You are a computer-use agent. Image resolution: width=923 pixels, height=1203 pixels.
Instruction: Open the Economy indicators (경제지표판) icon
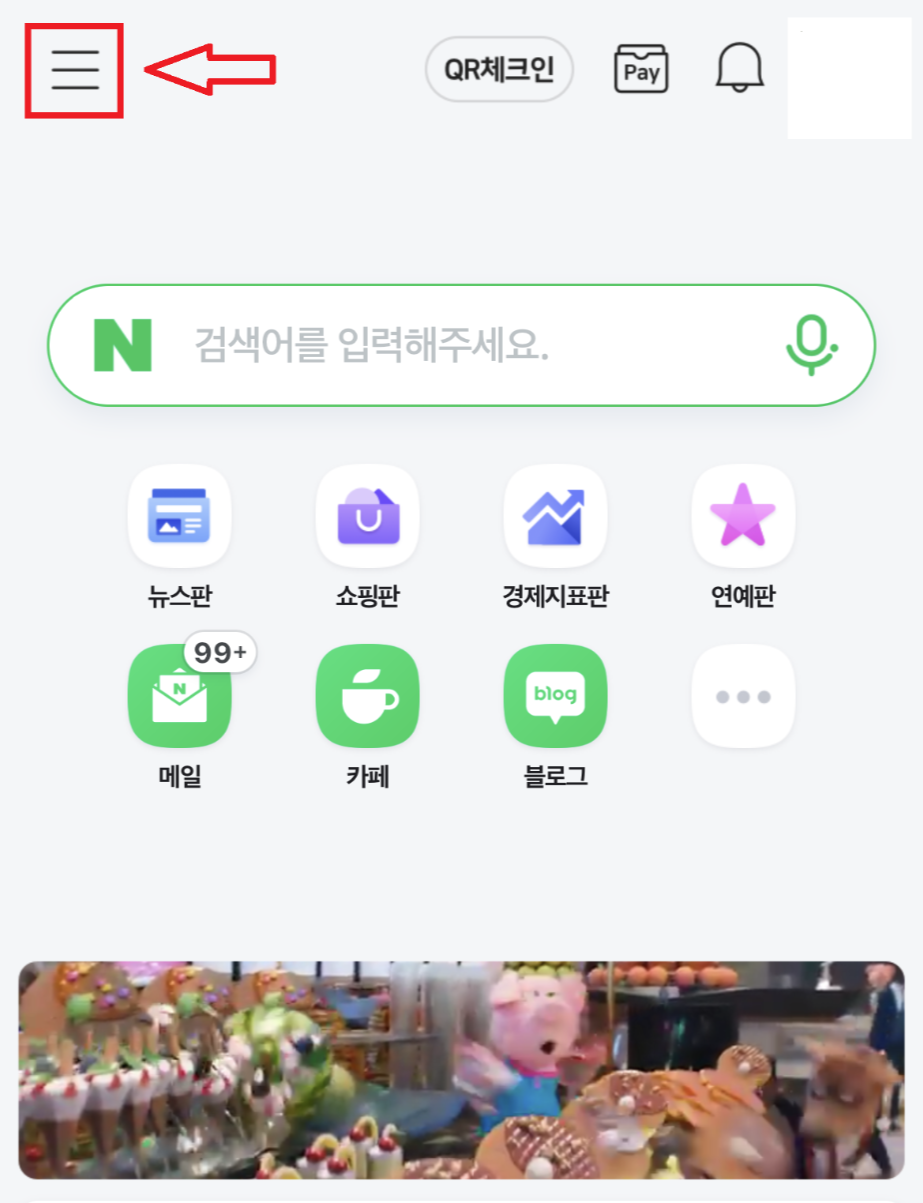coord(555,516)
